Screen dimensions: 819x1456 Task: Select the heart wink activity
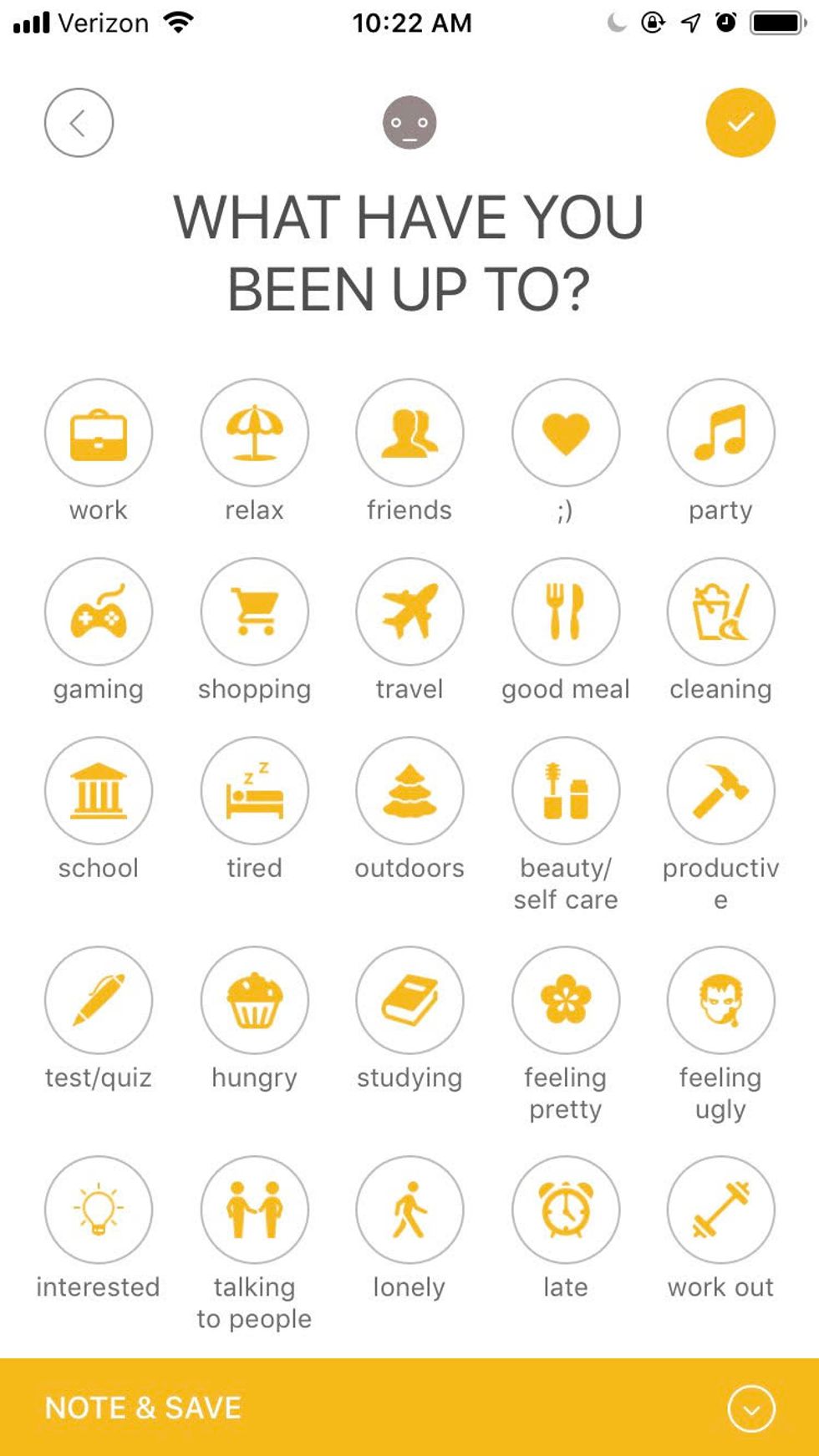pyautogui.click(x=566, y=433)
